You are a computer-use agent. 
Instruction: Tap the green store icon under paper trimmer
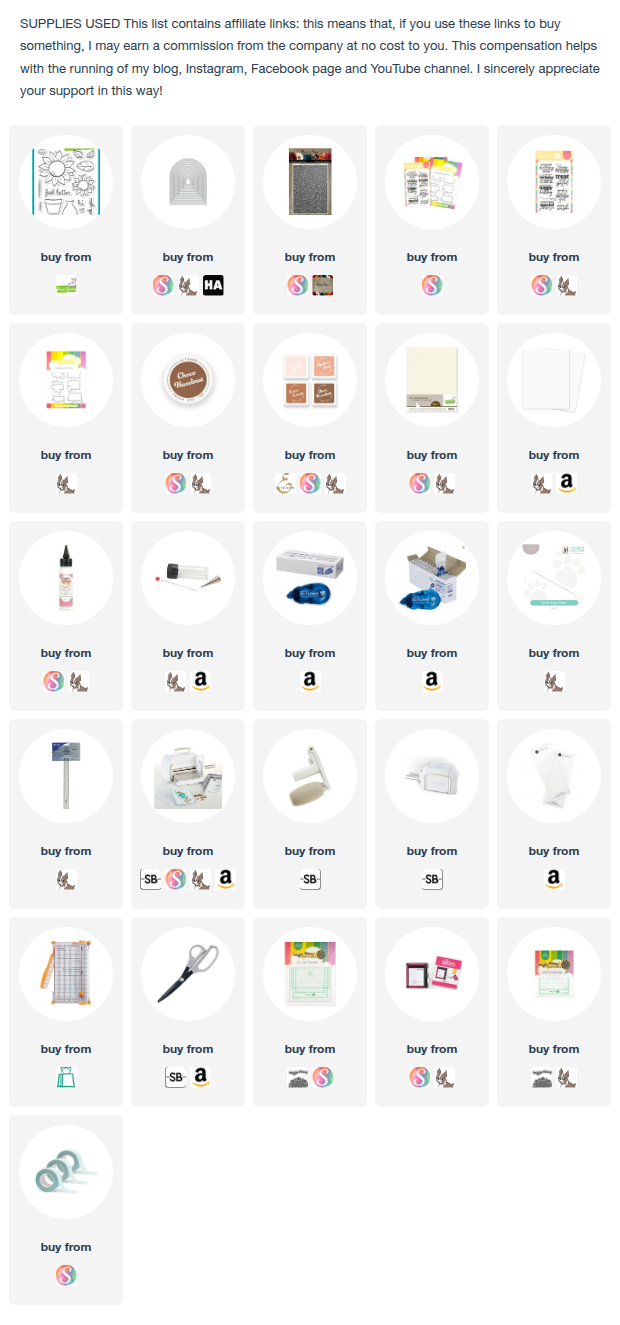[66, 1078]
